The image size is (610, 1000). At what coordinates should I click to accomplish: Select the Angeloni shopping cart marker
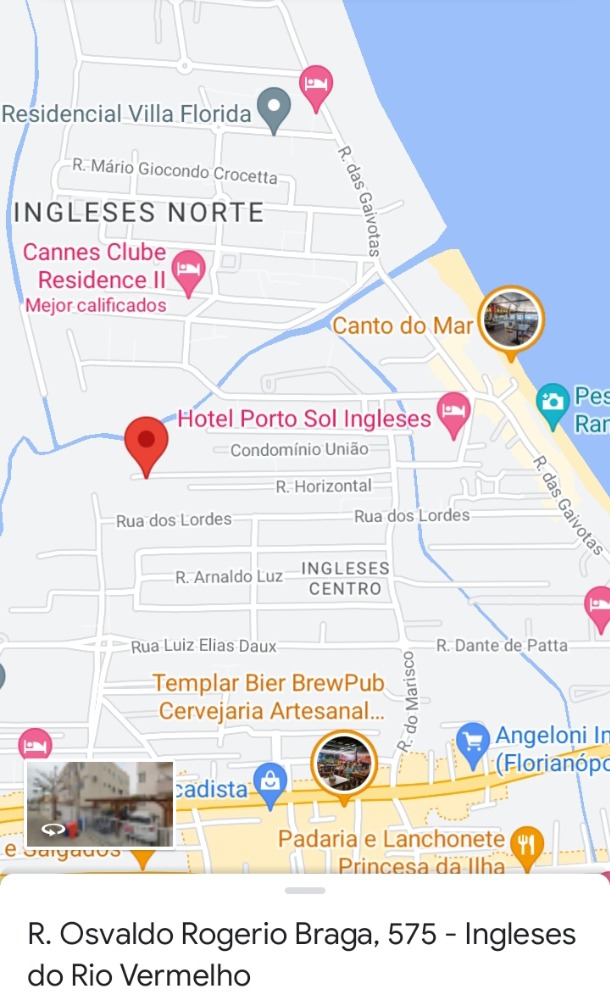pyautogui.click(x=472, y=741)
